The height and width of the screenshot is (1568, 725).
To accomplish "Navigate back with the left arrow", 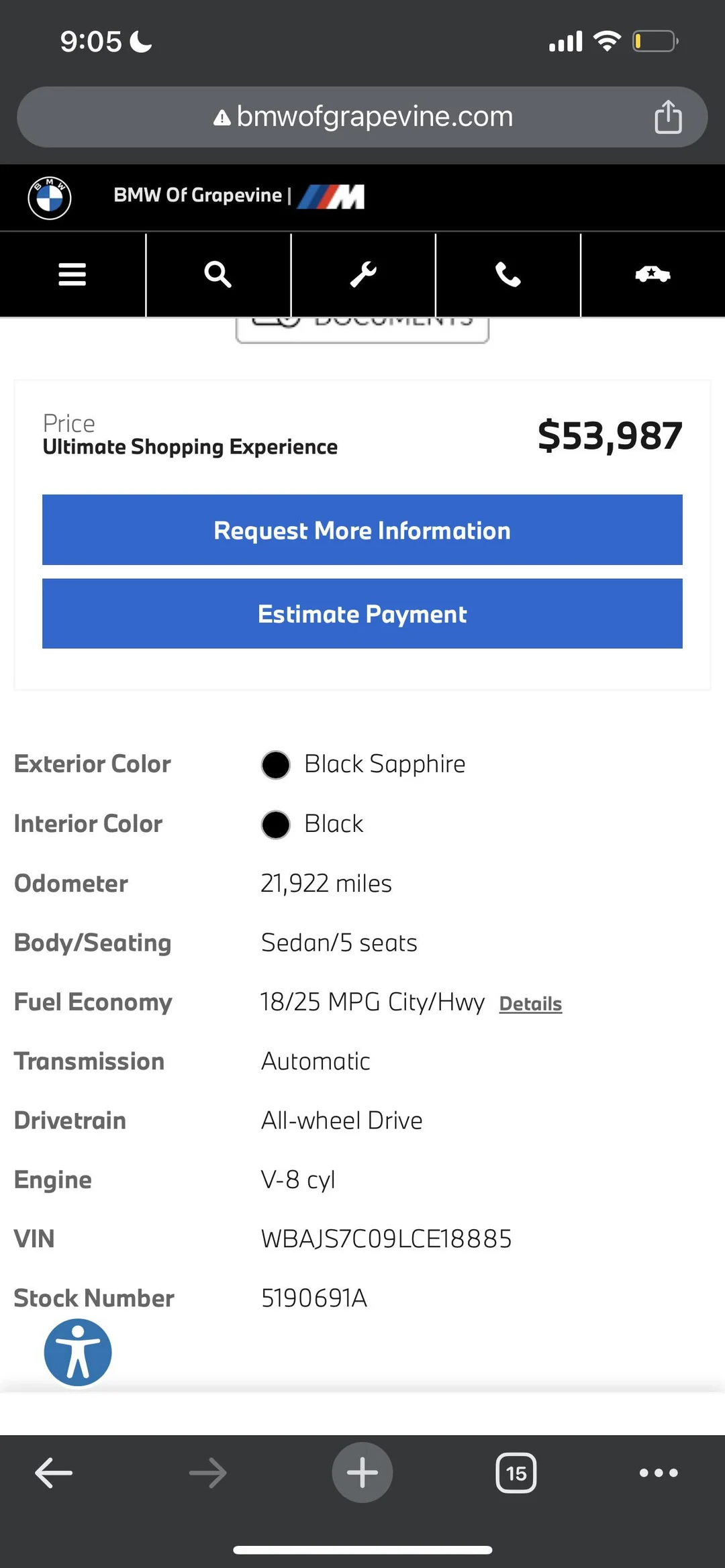I will (x=53, y=1473).
